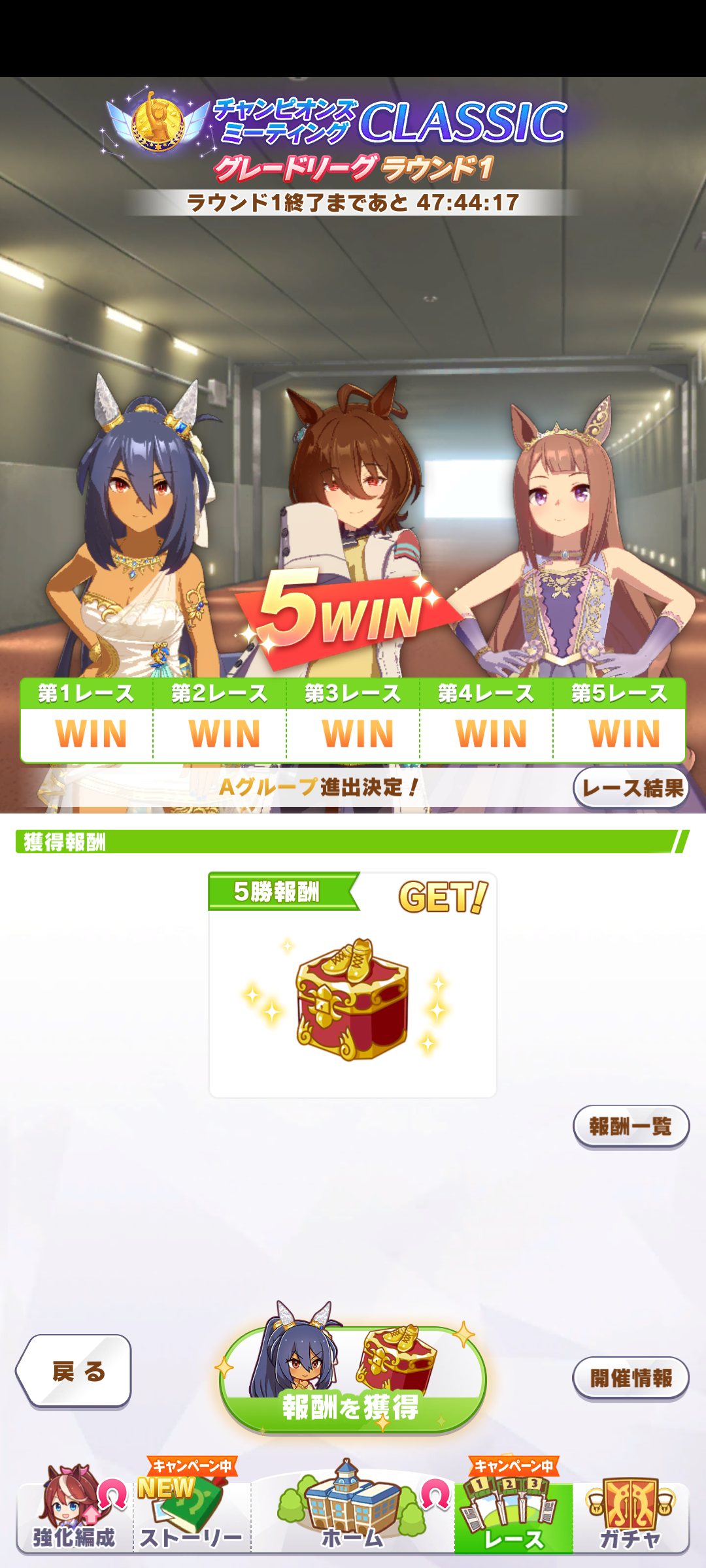Go back with the 戻る button
Viewport: 706px width, 1568px height.
(x=75, y=1371)
